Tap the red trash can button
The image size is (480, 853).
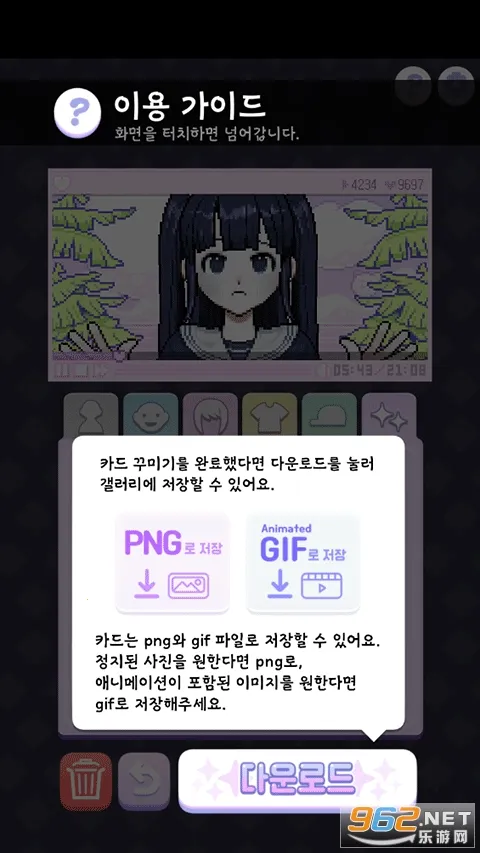[x=85, y=782]
